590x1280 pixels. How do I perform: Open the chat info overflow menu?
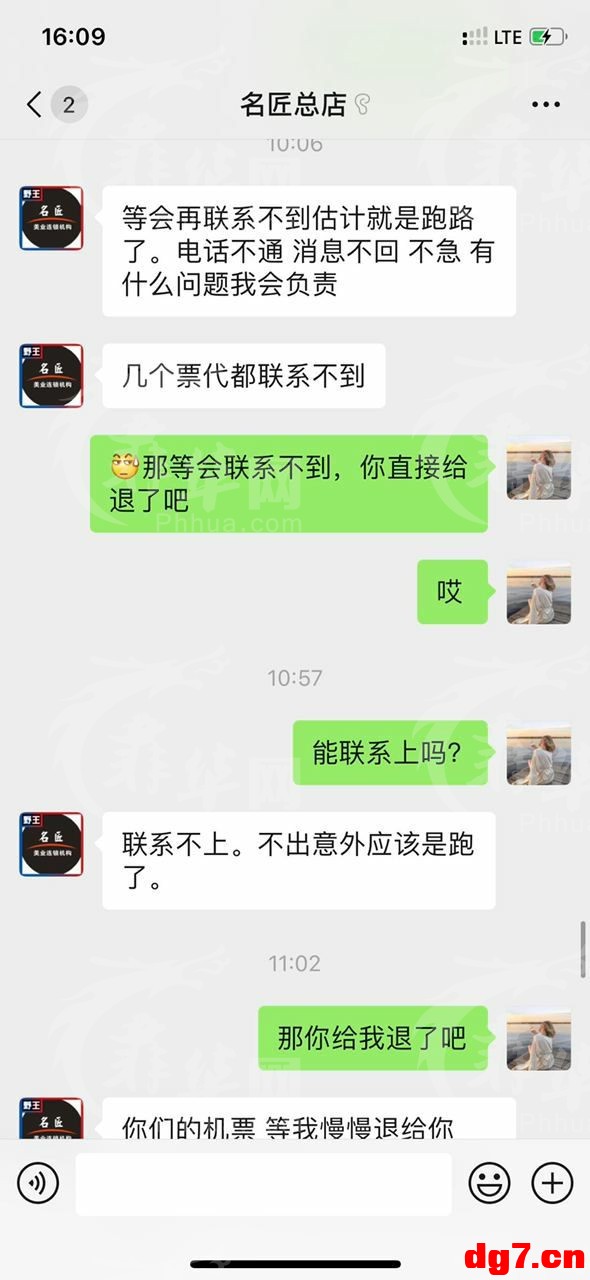pos(546,104)
